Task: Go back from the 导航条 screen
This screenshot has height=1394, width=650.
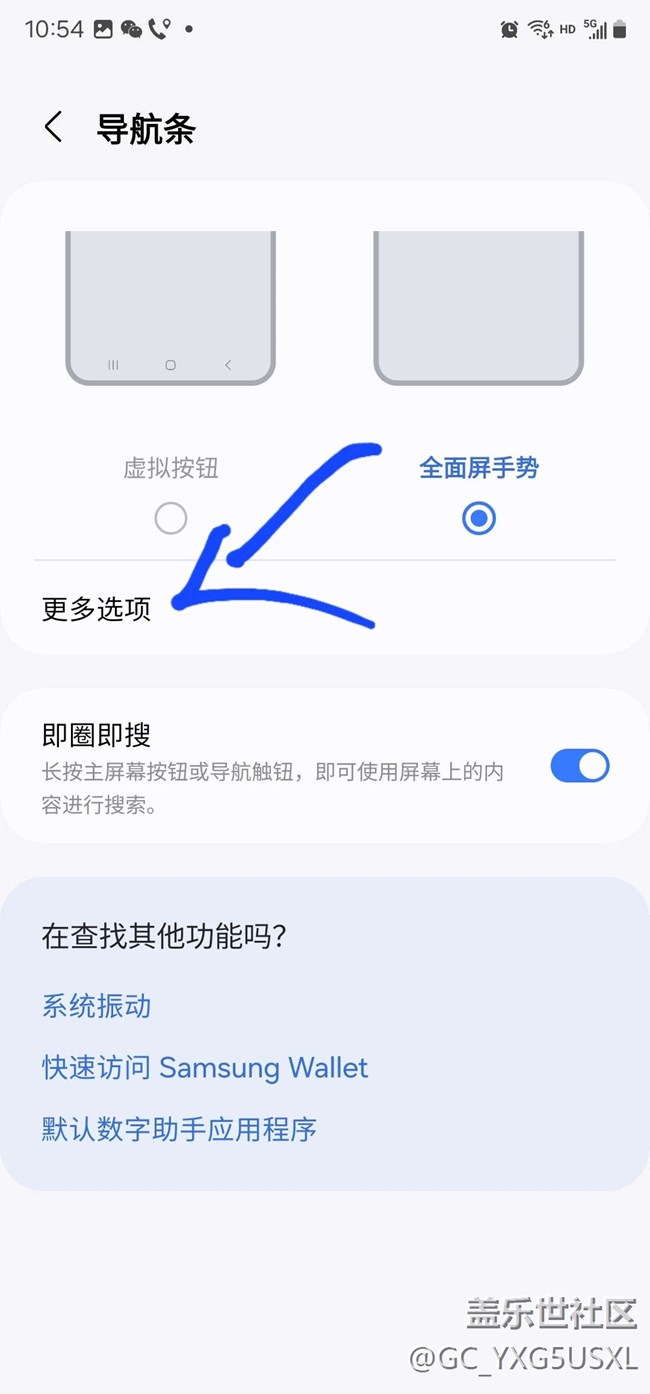Action: (x=53, y=128)
